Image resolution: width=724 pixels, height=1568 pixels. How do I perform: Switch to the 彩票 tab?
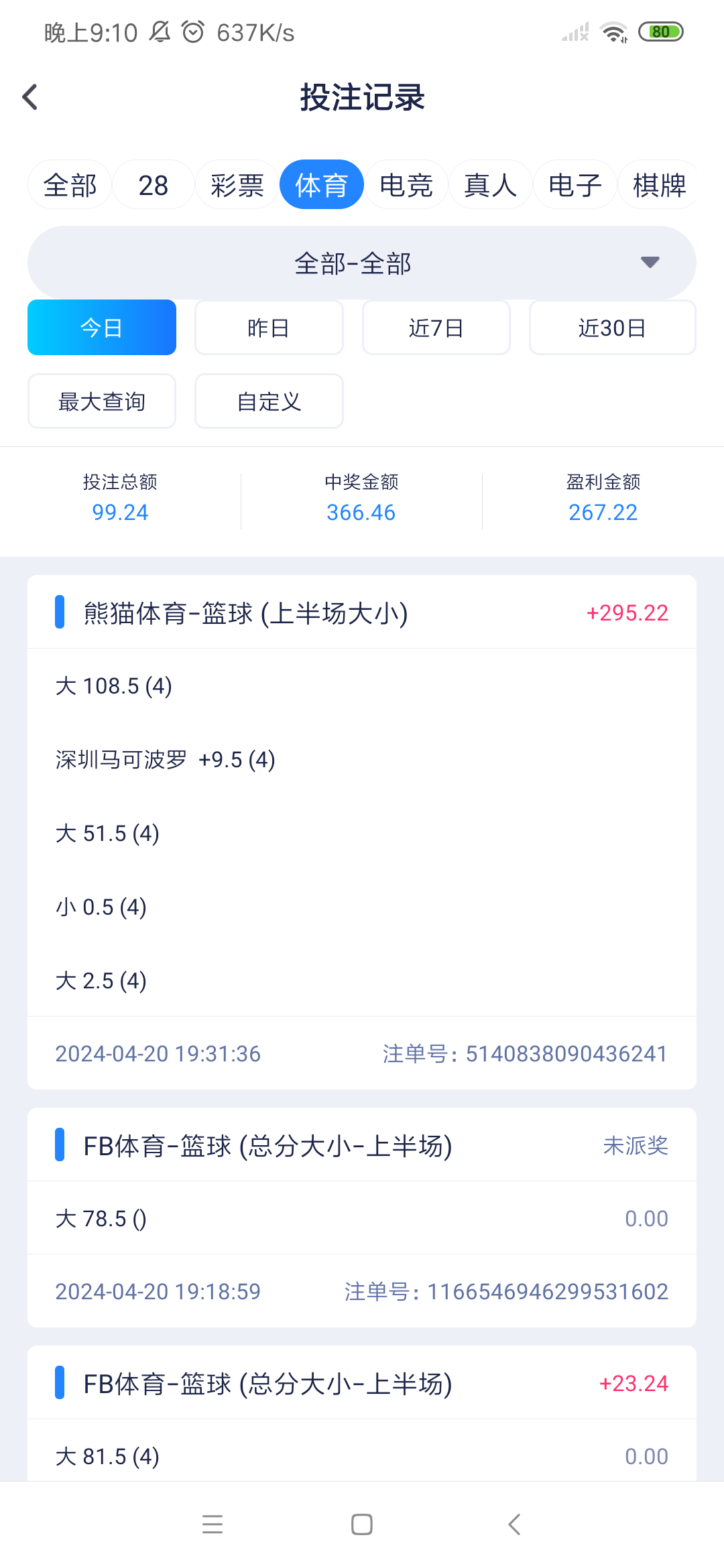[237, 185]
